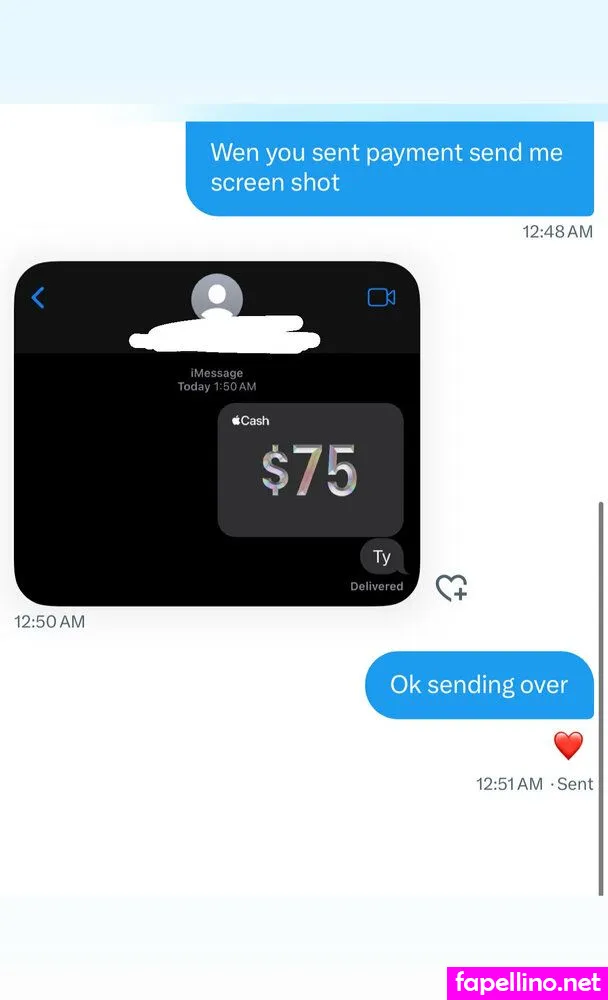Add a reaction to the image message
Viewport: 608px width, 1000px height.
coord(452,588)
